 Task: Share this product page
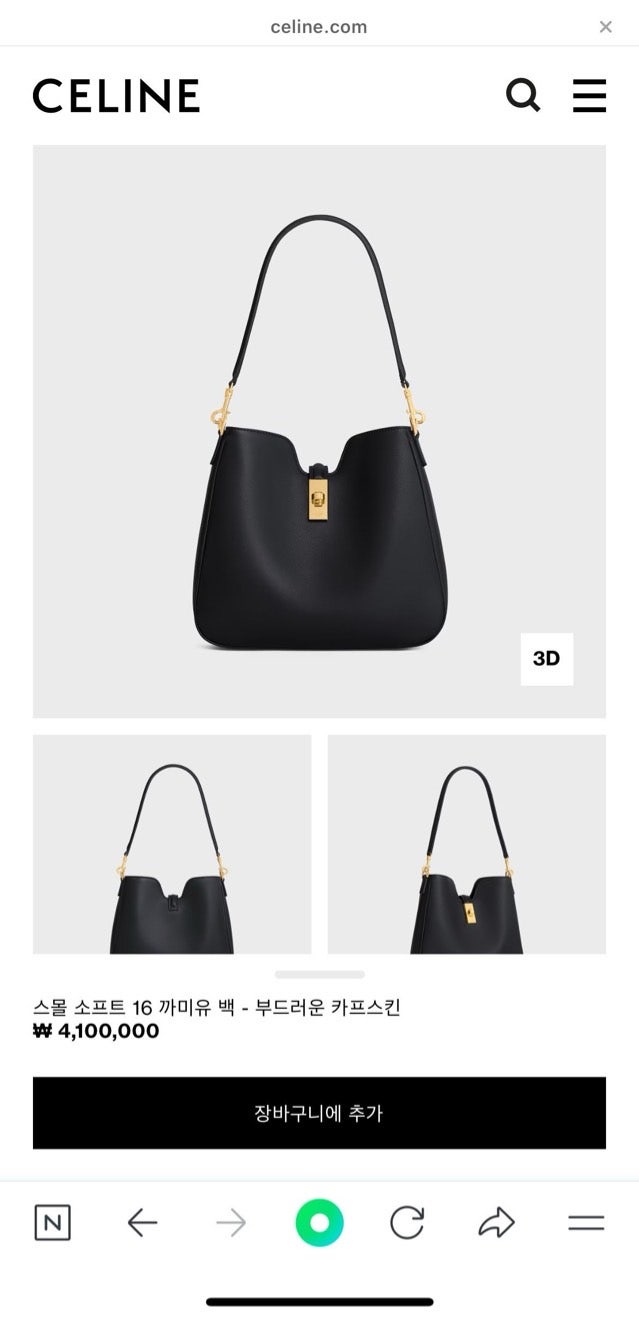[496, 1222]
